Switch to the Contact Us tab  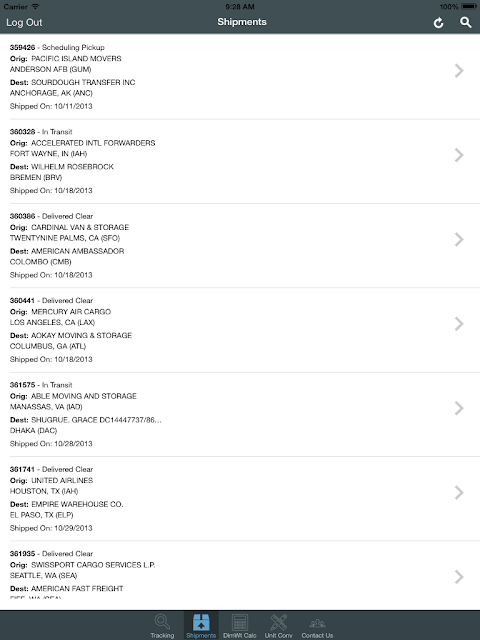click(x=317, y=626)
